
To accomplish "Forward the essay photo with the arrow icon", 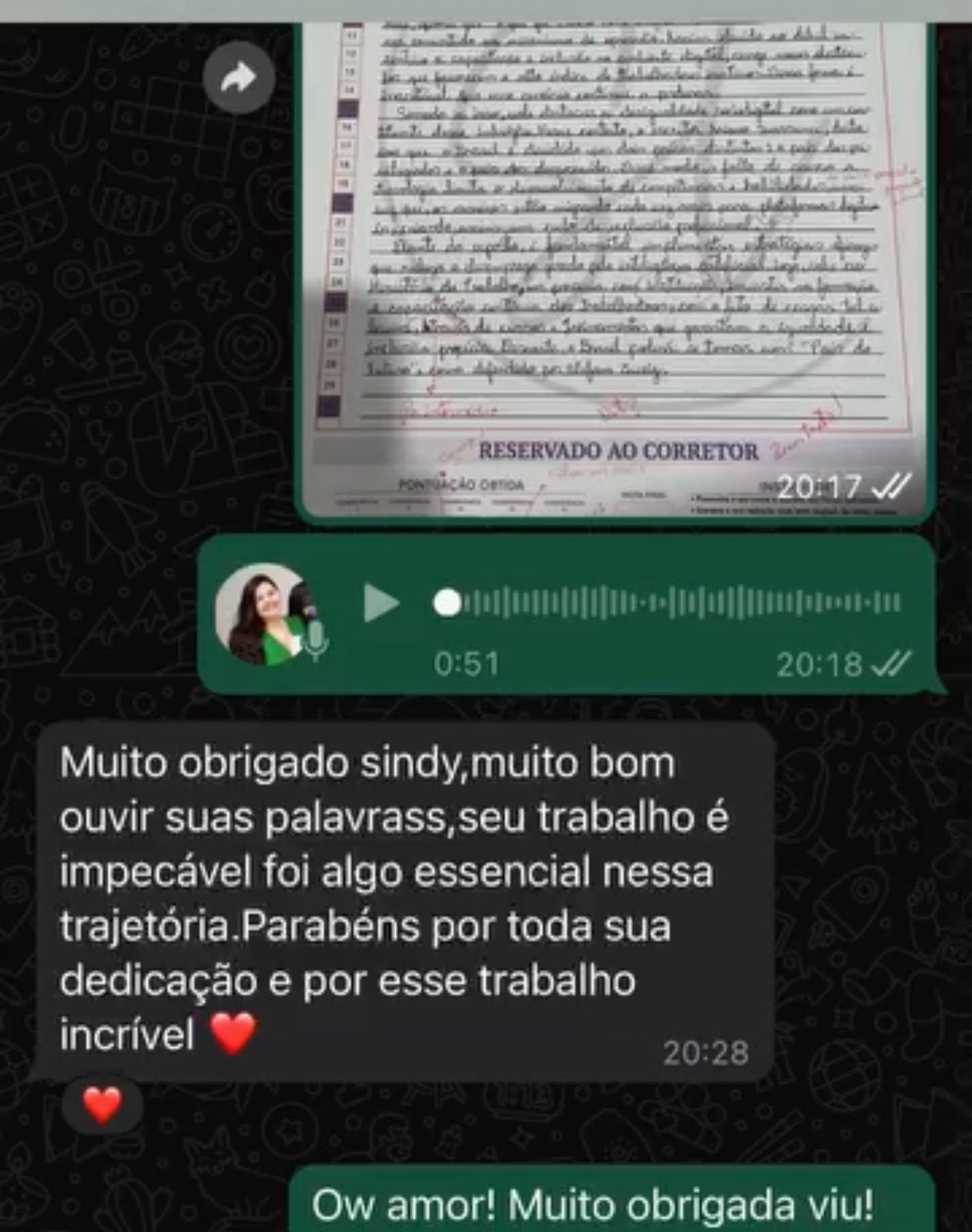I will pos(239,77).
